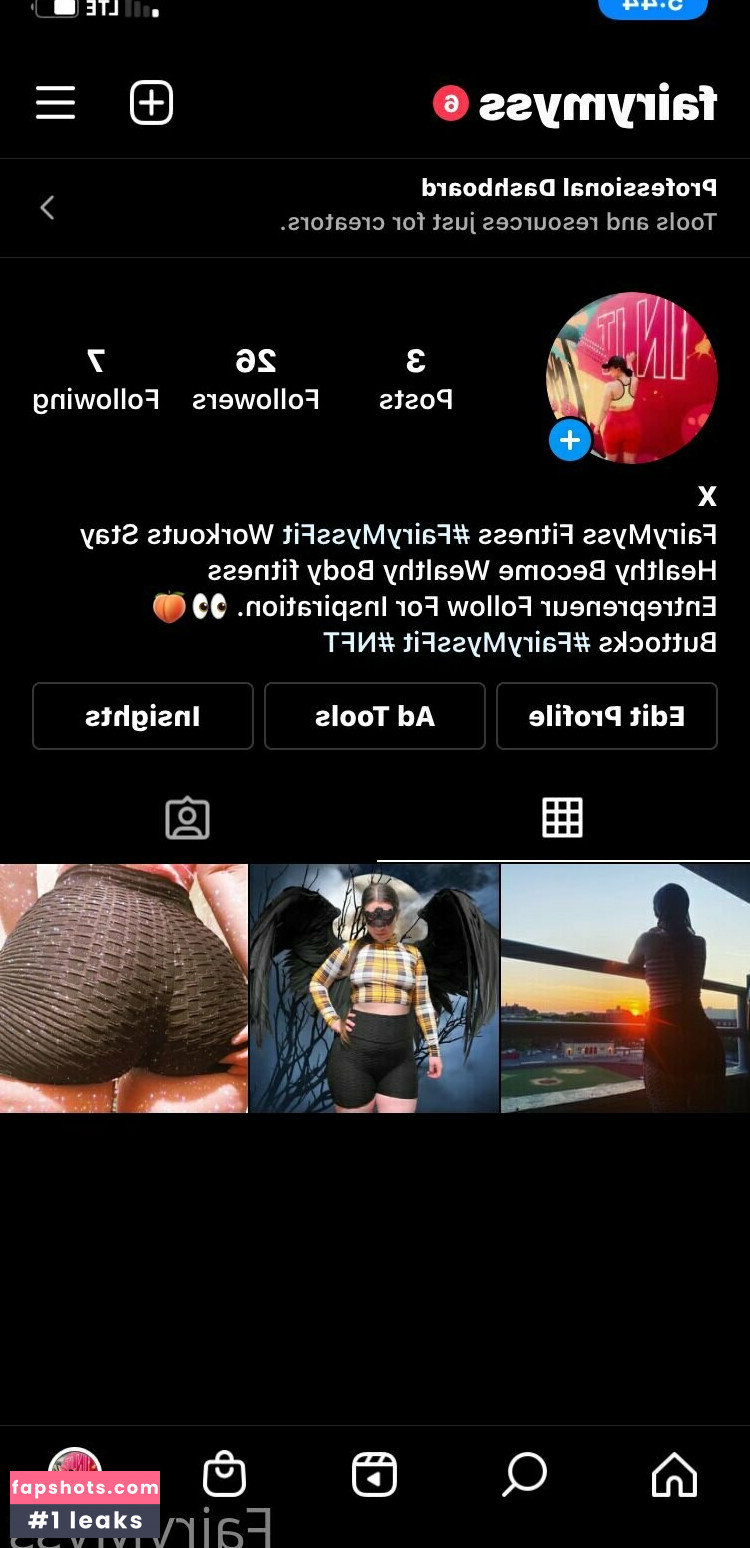Image resolution: width=750 pixels, height=1548 pixels.
Task: View the 7 Following list
Action: pyautogui.click(x=96, y=380)
